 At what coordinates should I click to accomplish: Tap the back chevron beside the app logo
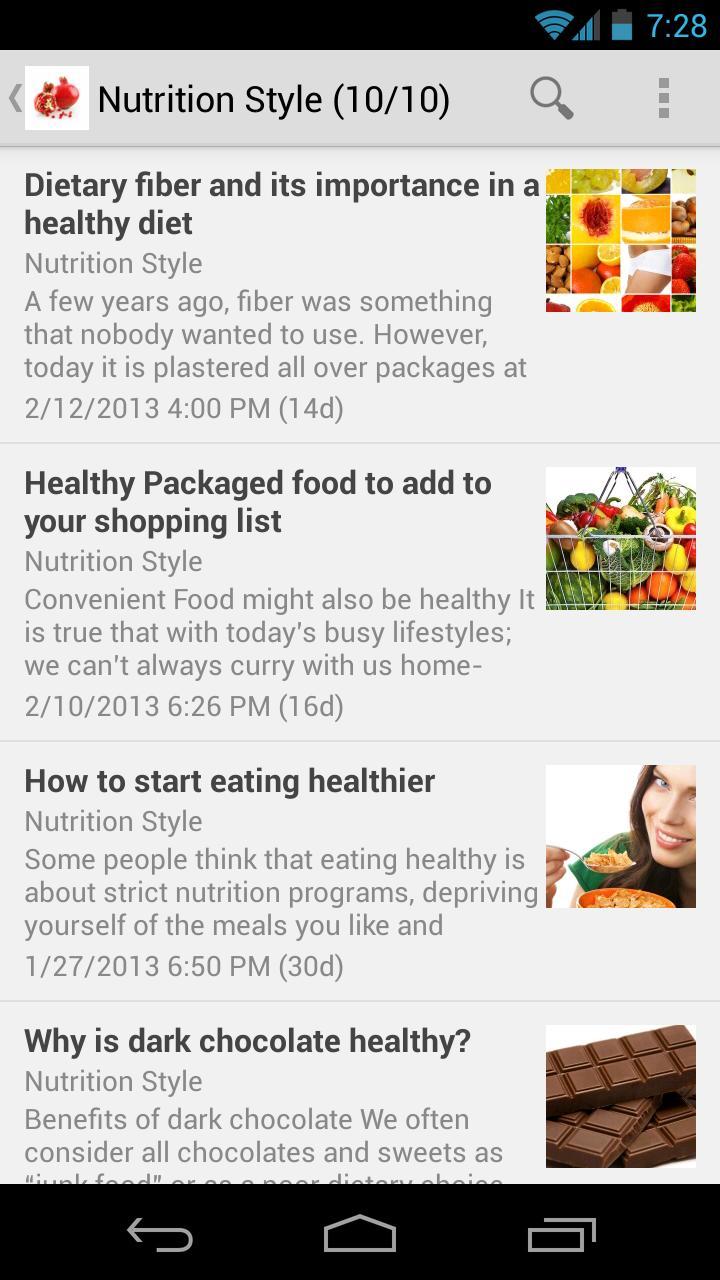(12, 98)
